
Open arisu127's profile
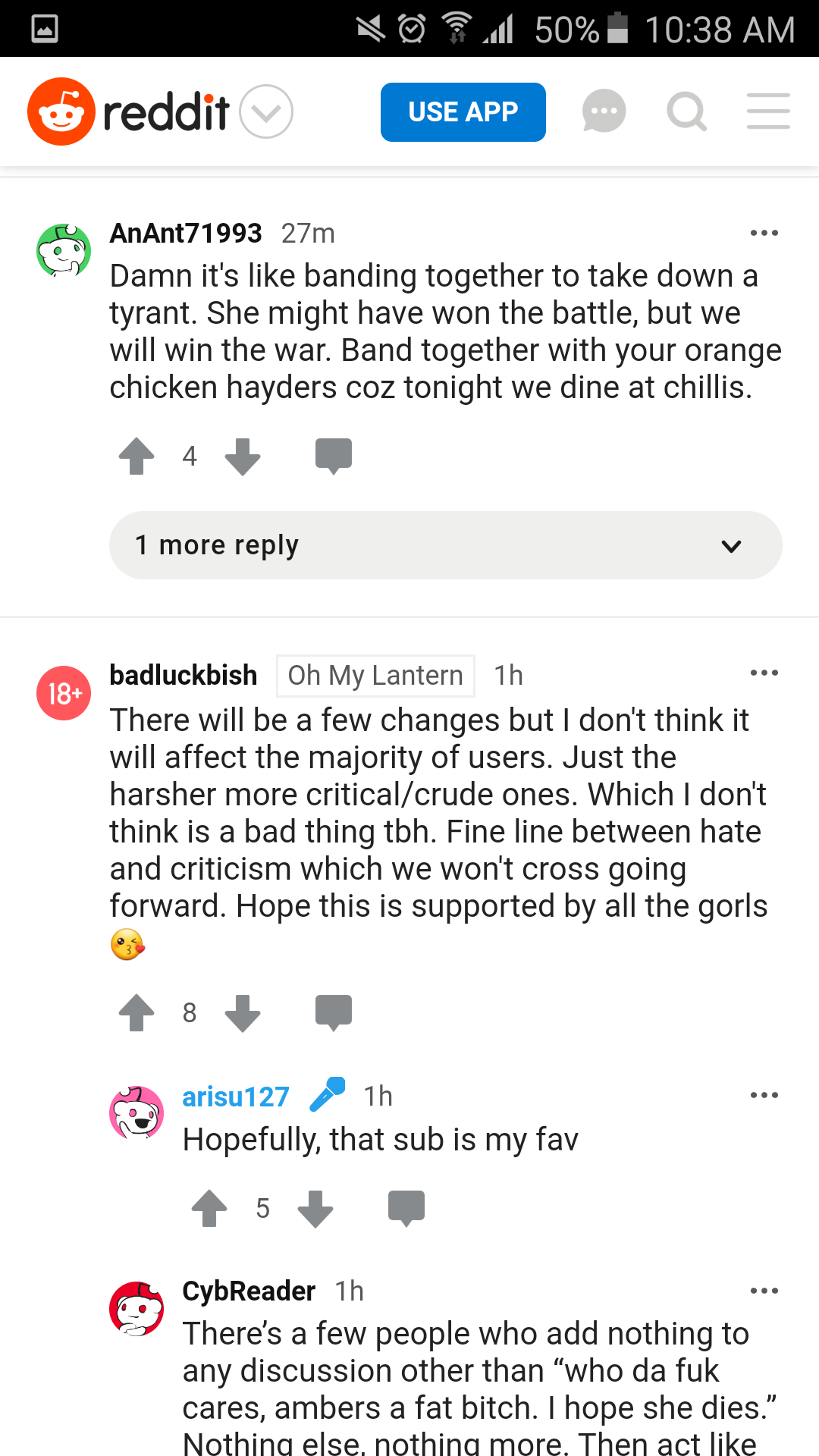click(x=236, y=1097)
